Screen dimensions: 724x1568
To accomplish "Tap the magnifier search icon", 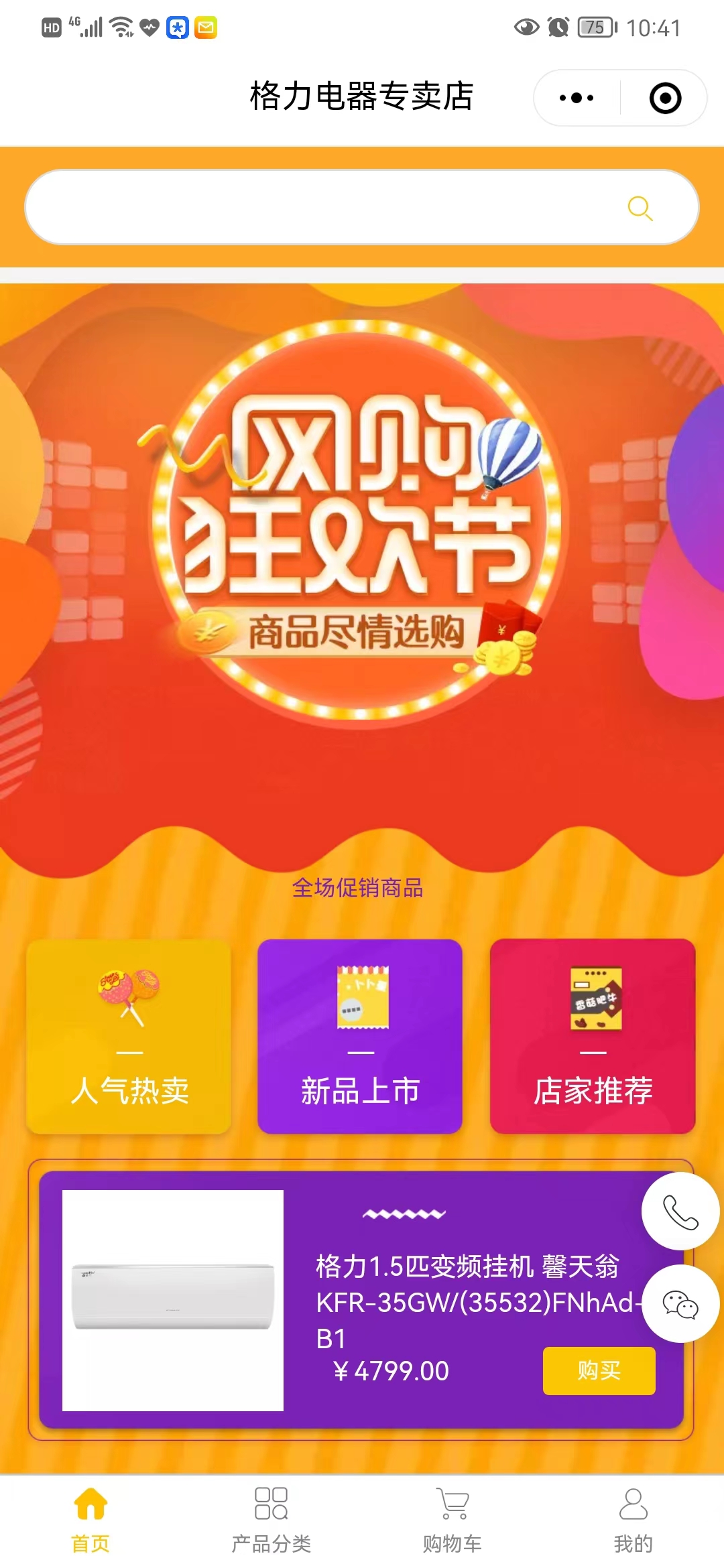I will pos(640,208).
